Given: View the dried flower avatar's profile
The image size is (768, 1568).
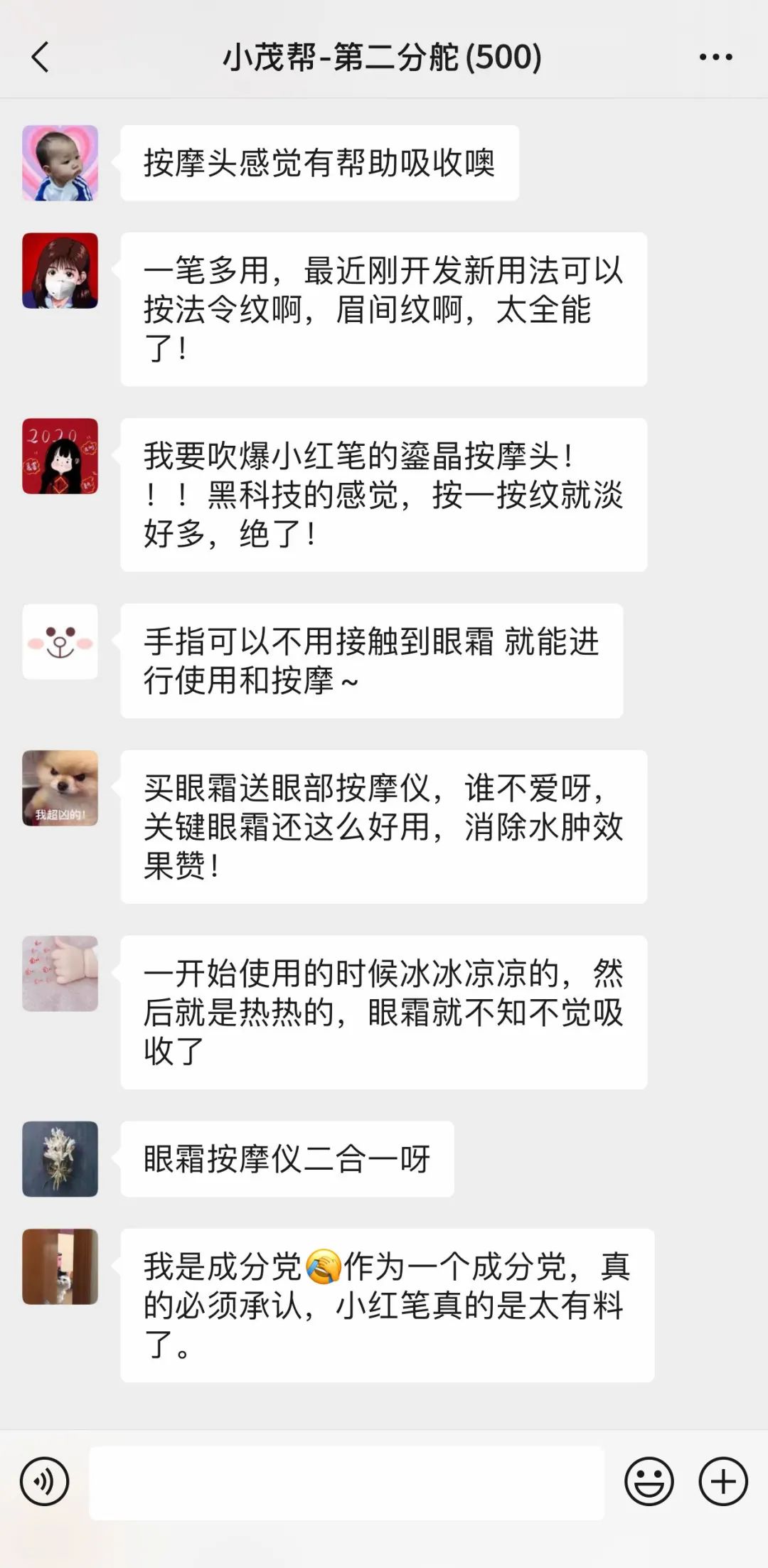Looking at the screenshot, I should pos(60,1159).
